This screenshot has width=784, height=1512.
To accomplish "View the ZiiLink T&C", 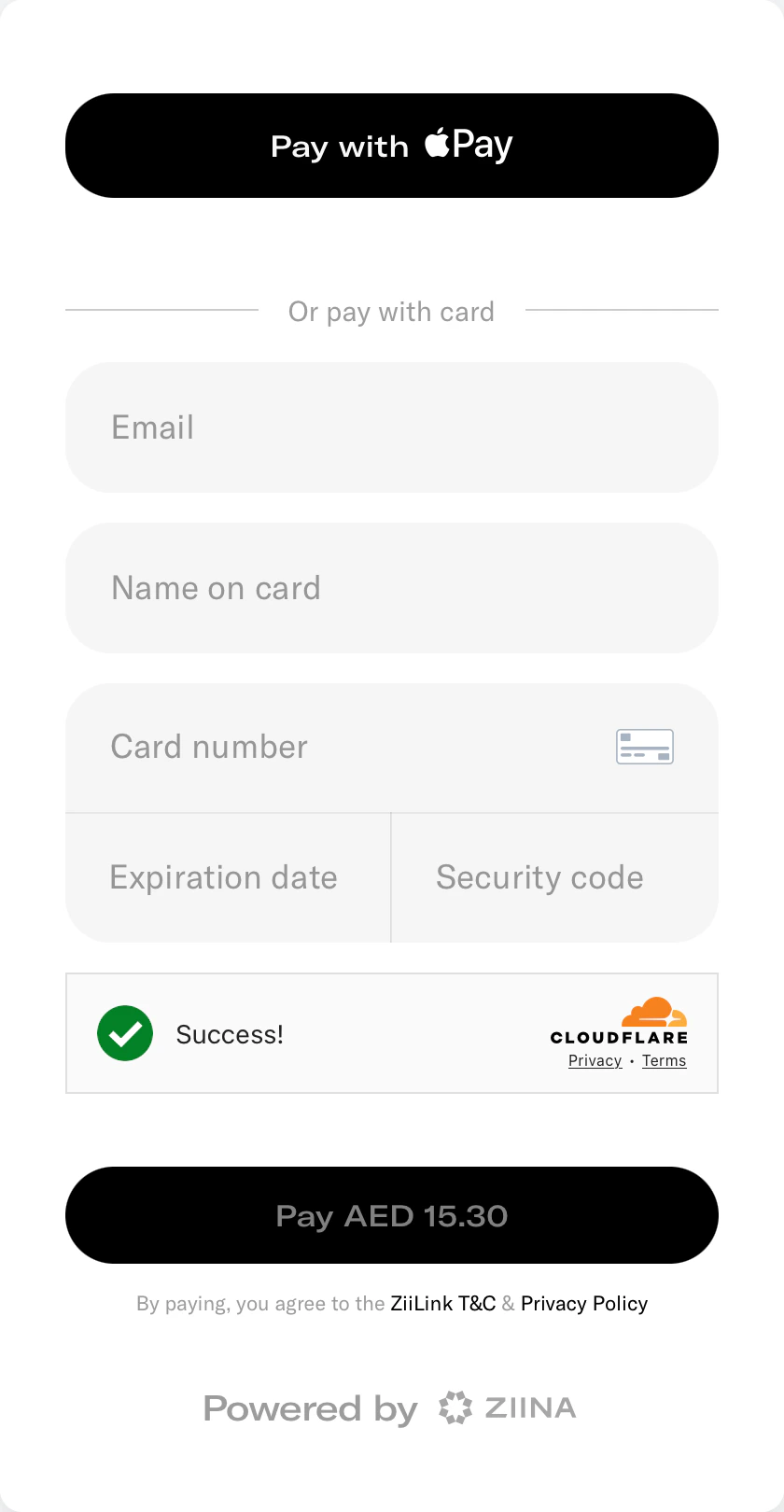I will click(442, 1304).
